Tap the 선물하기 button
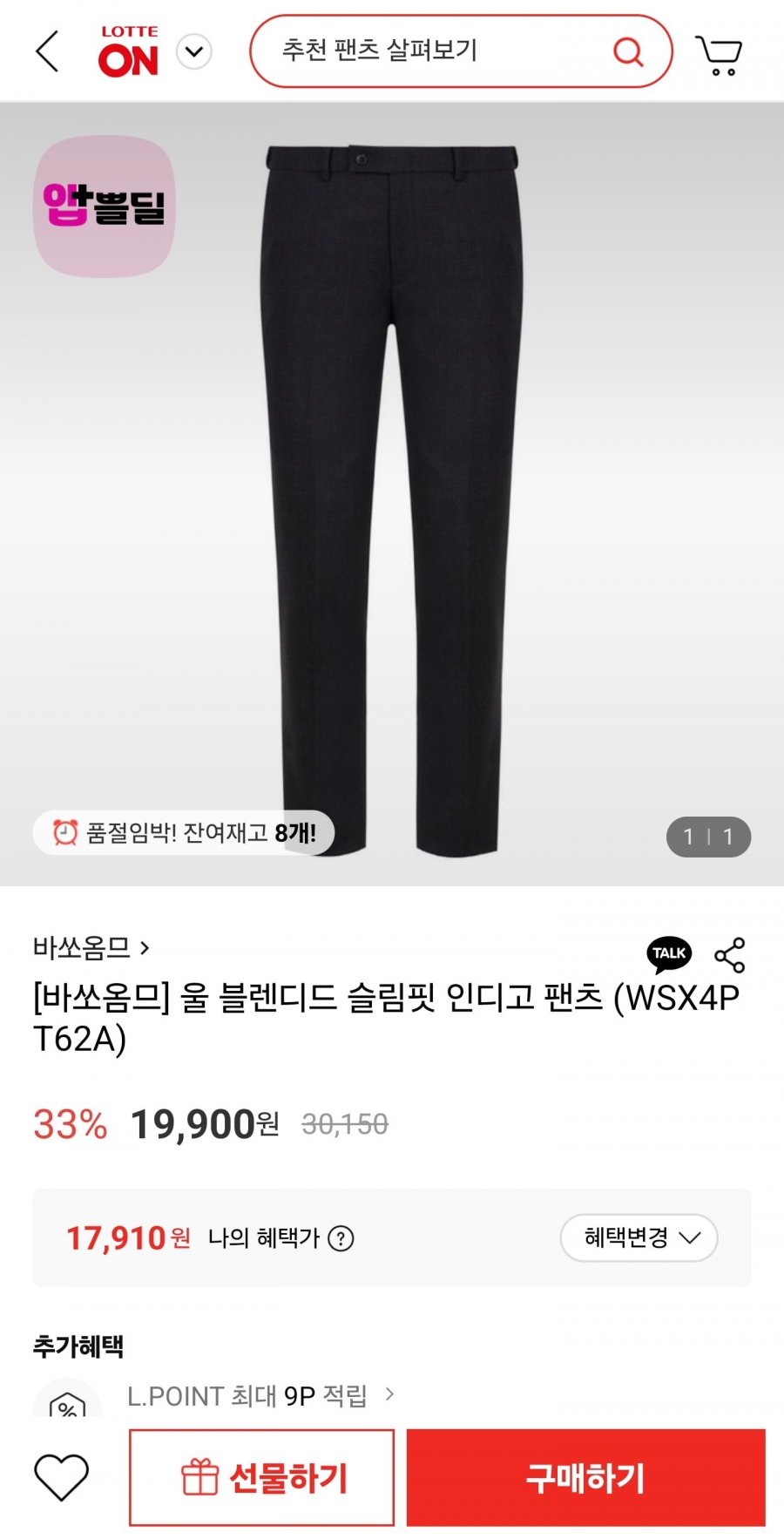The width and height of the screenshot is (784, 1539). tap(261, 1478)
